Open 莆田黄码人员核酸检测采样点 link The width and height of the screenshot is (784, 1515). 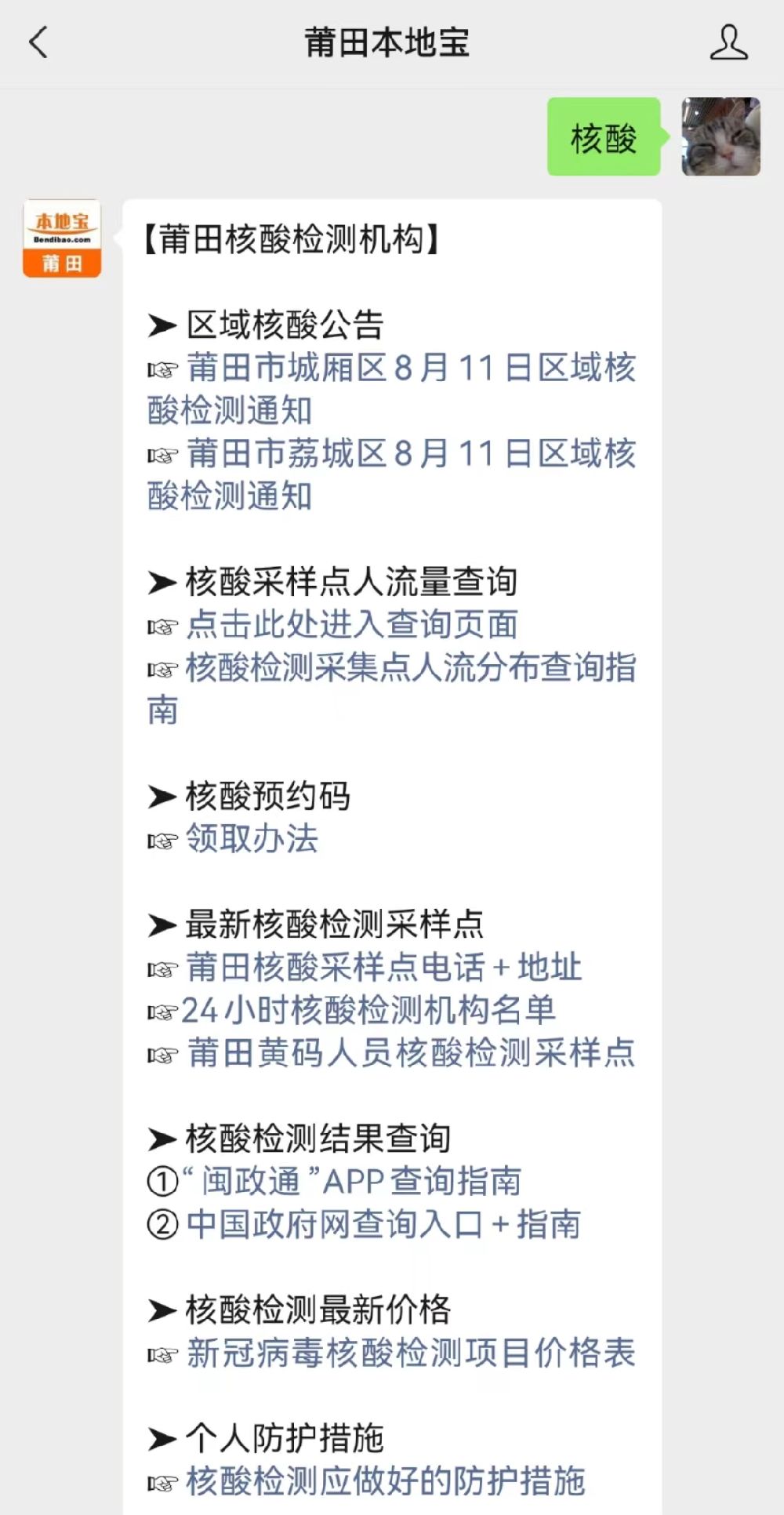tap(411, 1052)
